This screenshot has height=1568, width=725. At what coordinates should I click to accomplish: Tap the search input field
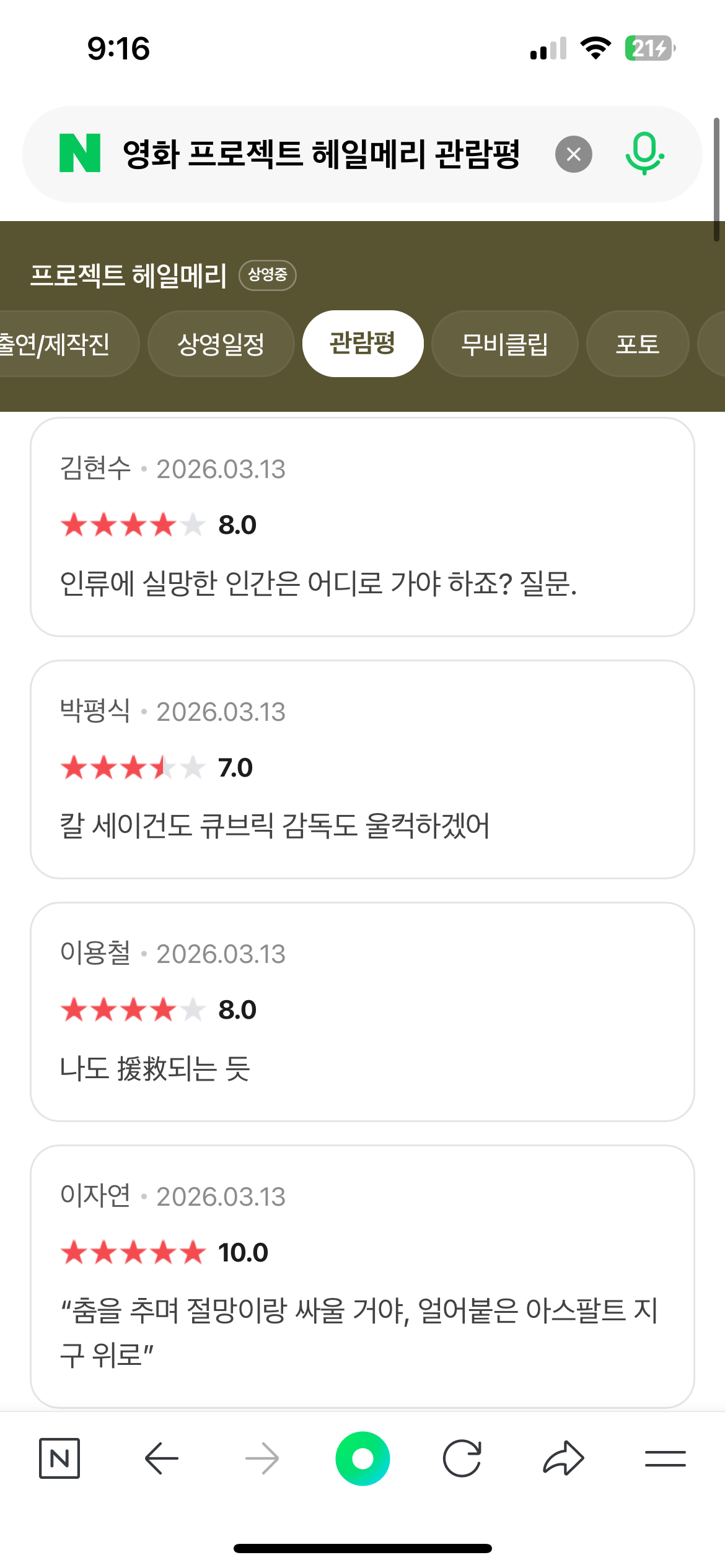322,154
